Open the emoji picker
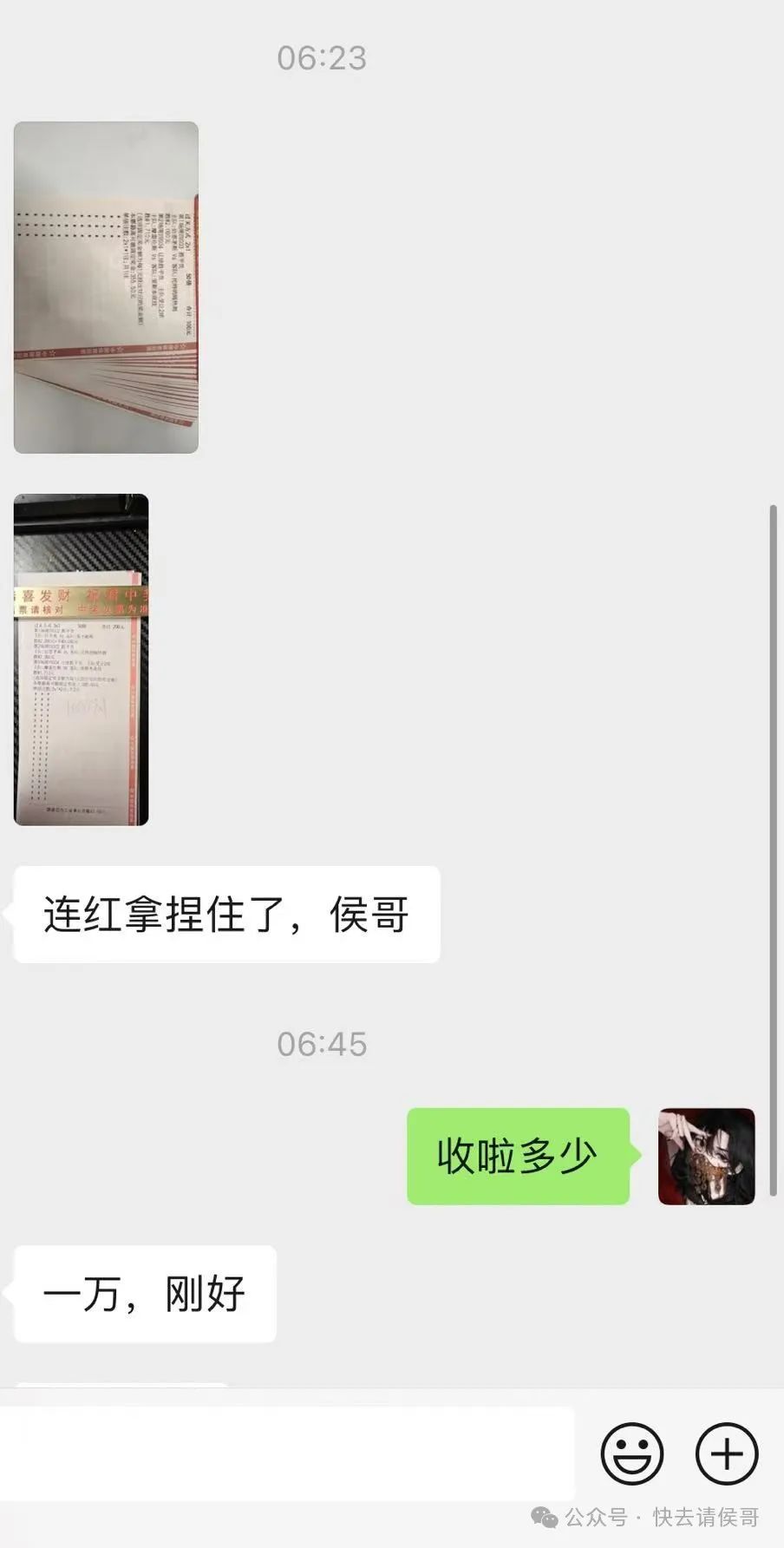Viewport: 784px width, 1548px height. [x=632, y=1453]
